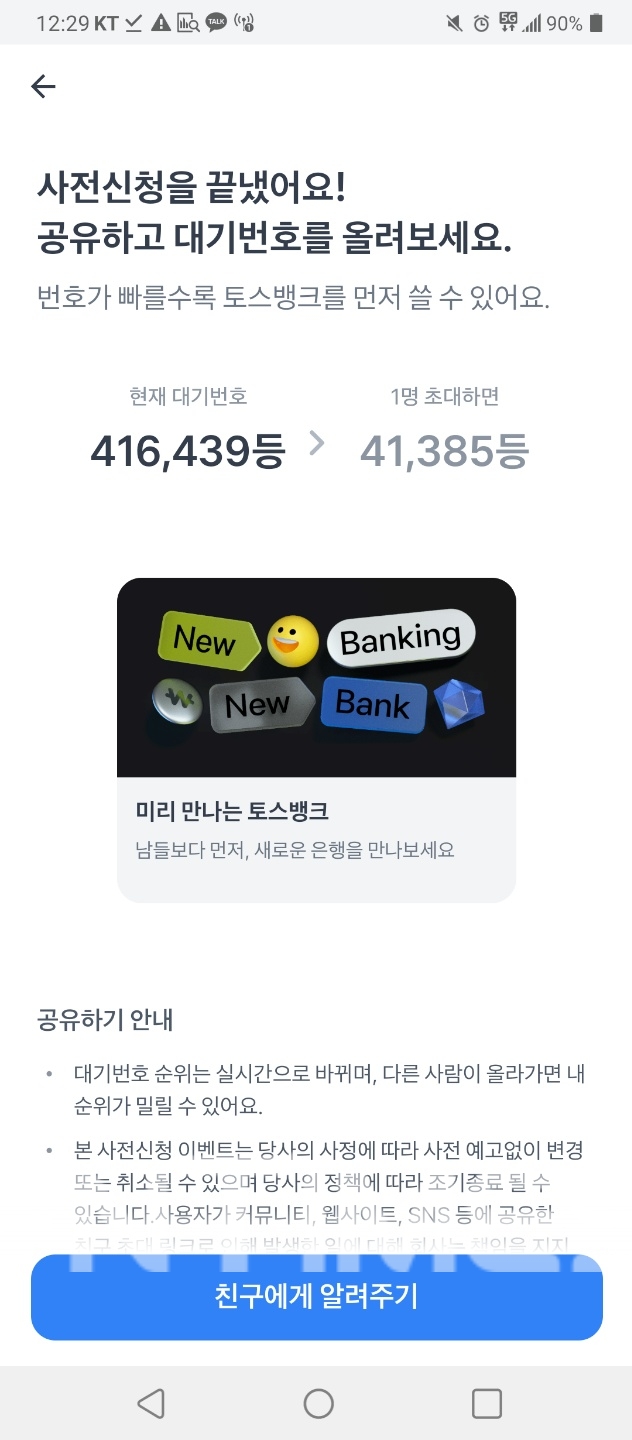This screenshot has width=632, height=1440.
Task: Open the 미리 만나는 토스뱅크 card
Action: [316, 740]
